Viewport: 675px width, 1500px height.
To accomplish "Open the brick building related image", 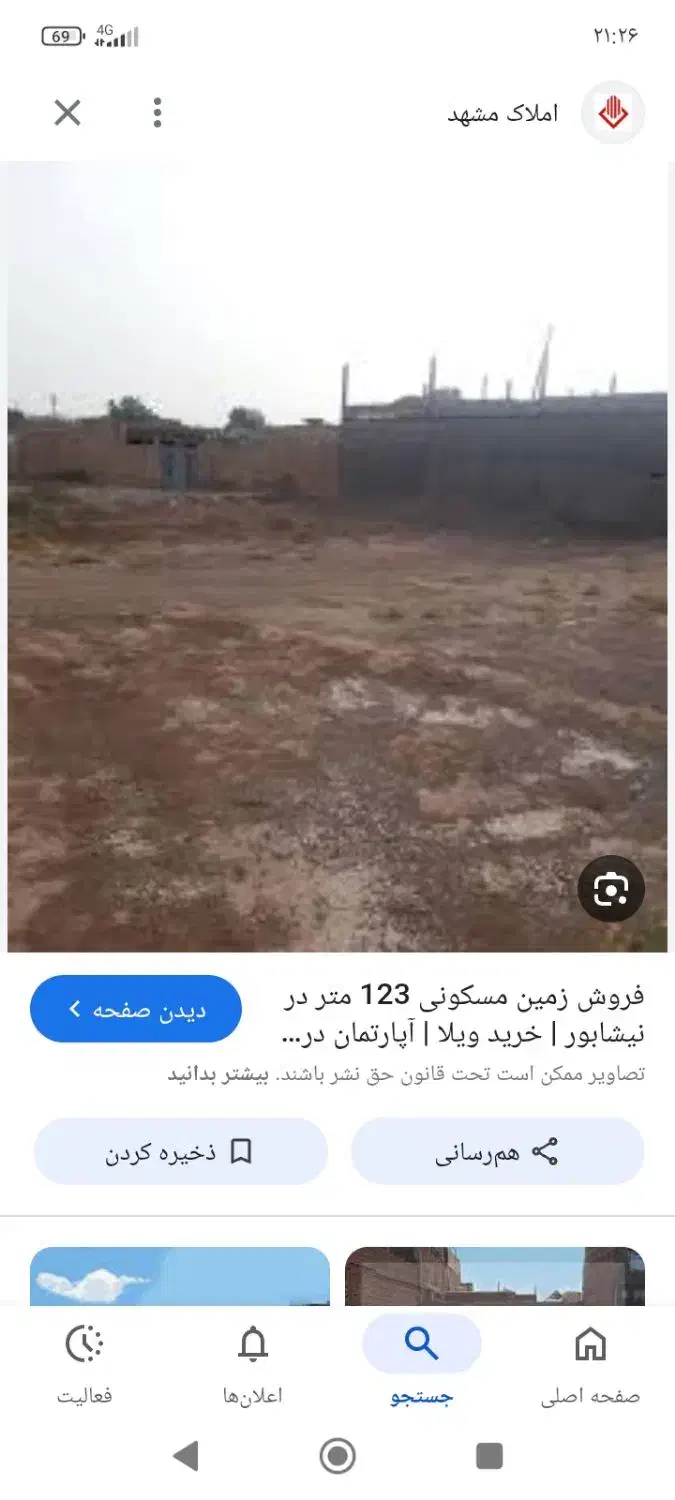I will point(494,1276).
